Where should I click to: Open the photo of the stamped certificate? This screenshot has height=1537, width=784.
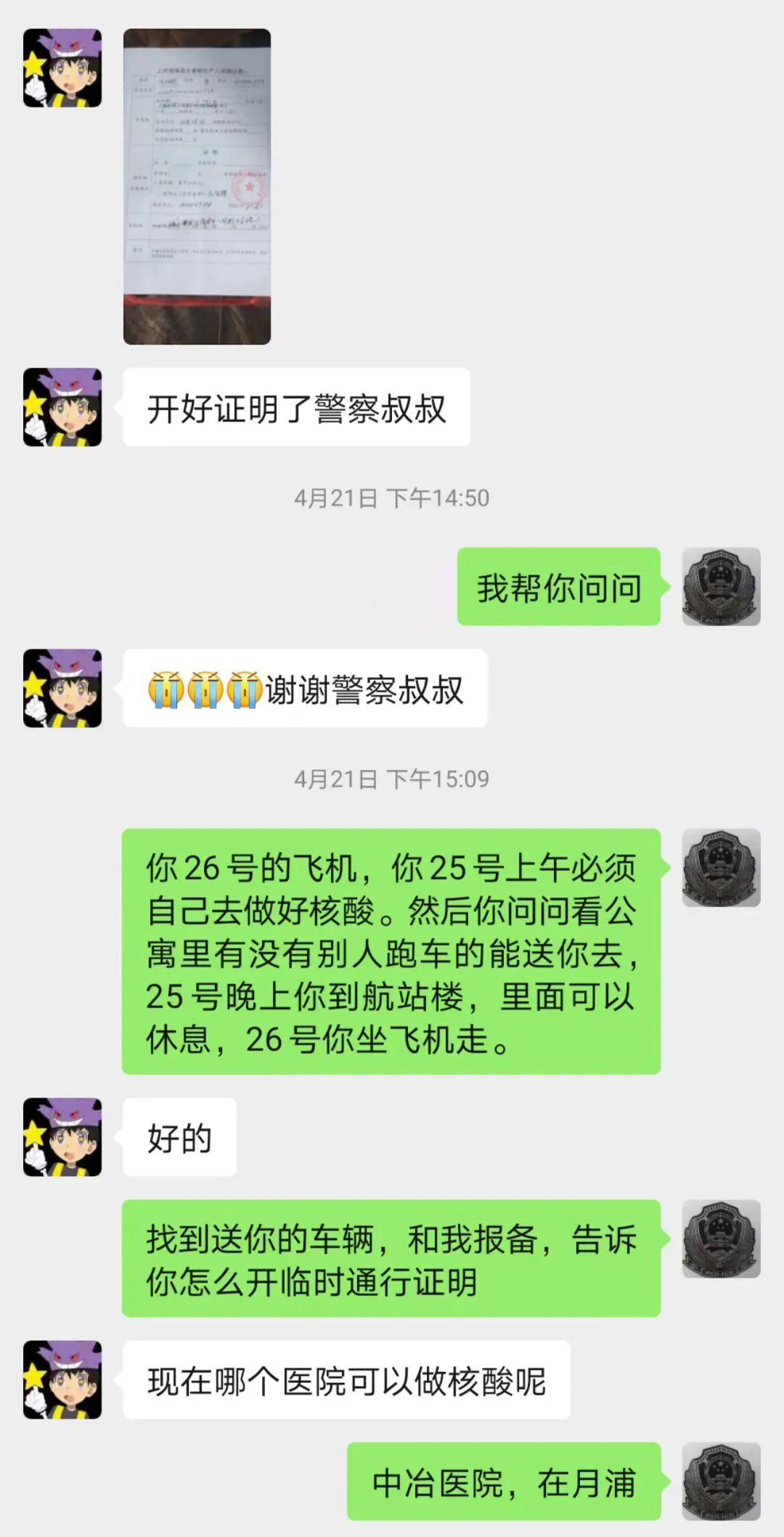pyautogui.click(x=197, y=186)
